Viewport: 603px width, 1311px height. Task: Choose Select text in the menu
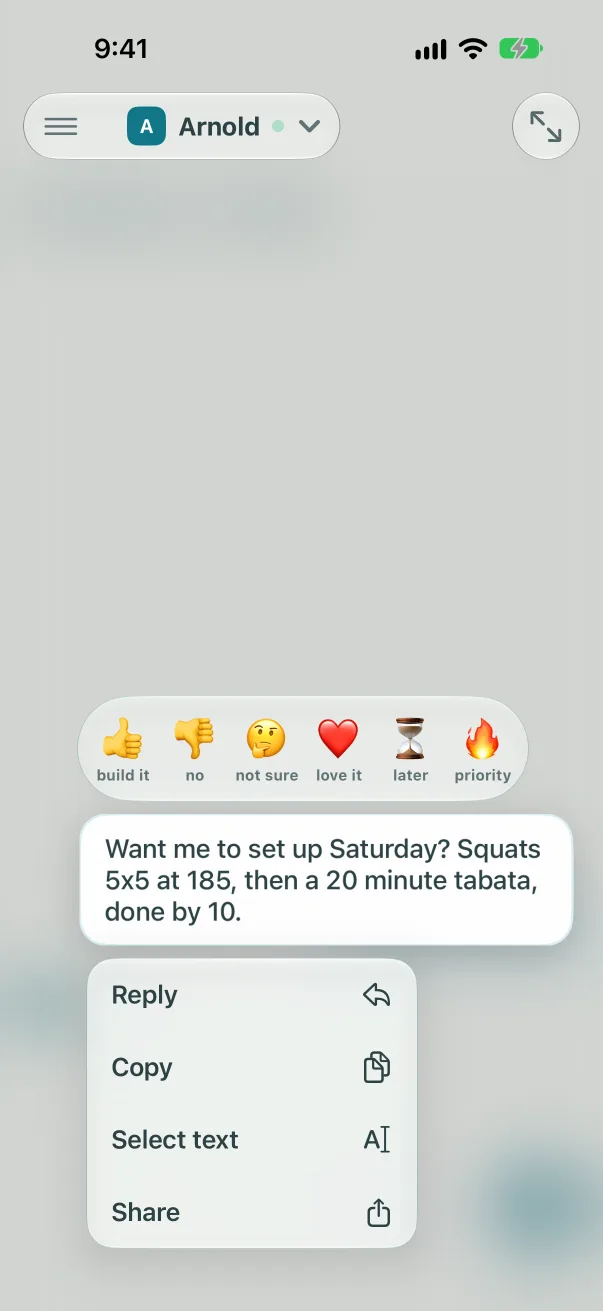tap(252, 1139)
